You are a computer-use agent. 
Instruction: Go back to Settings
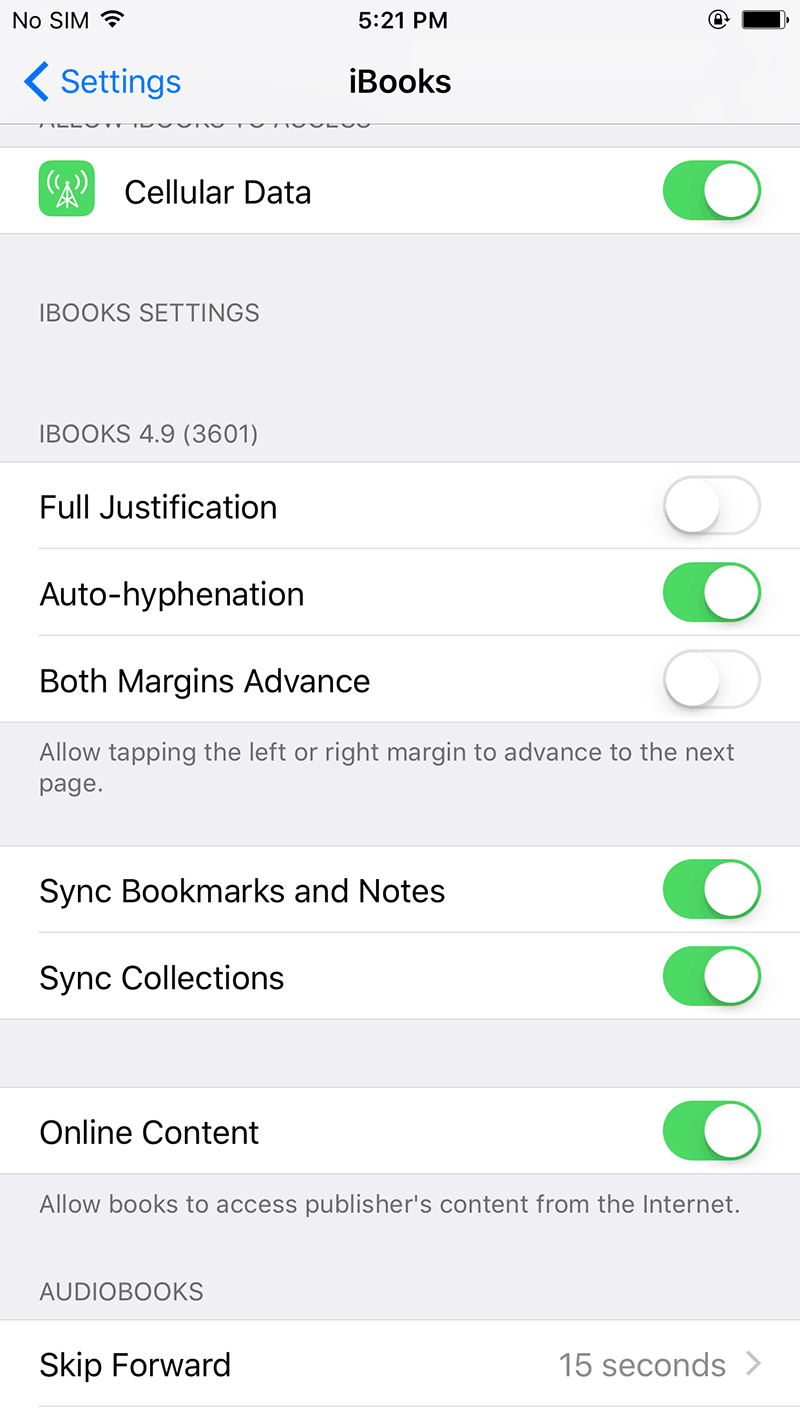click(x=102, y=81)
